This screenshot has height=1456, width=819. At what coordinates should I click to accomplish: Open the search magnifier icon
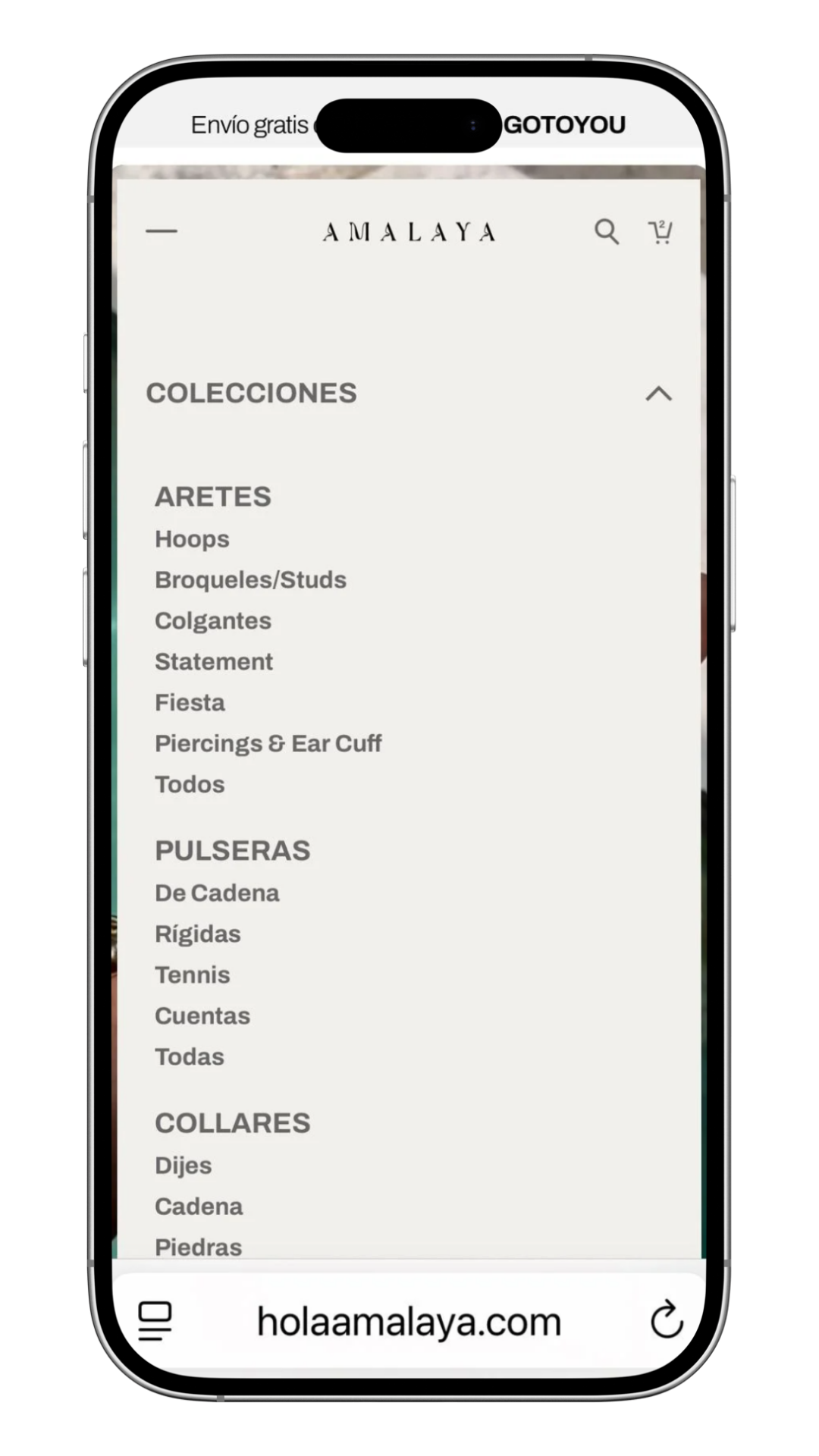pyautogui.click(x=606, y=232)
